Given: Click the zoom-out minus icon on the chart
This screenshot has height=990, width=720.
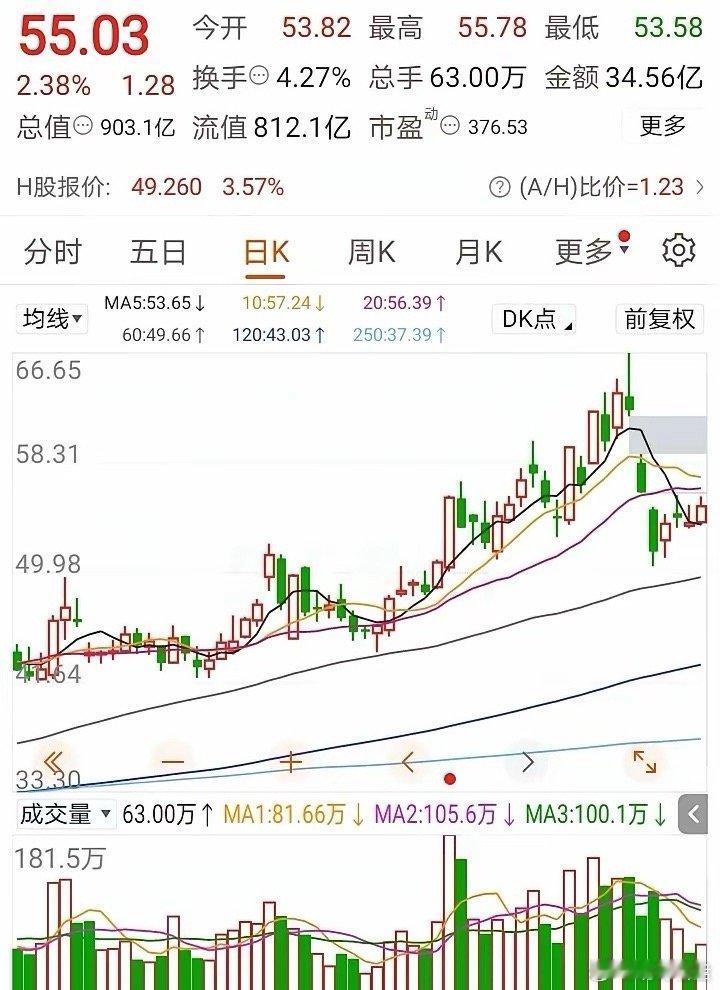Looking at the screenshot, I should pyautogui.click(x=174, y=761).
